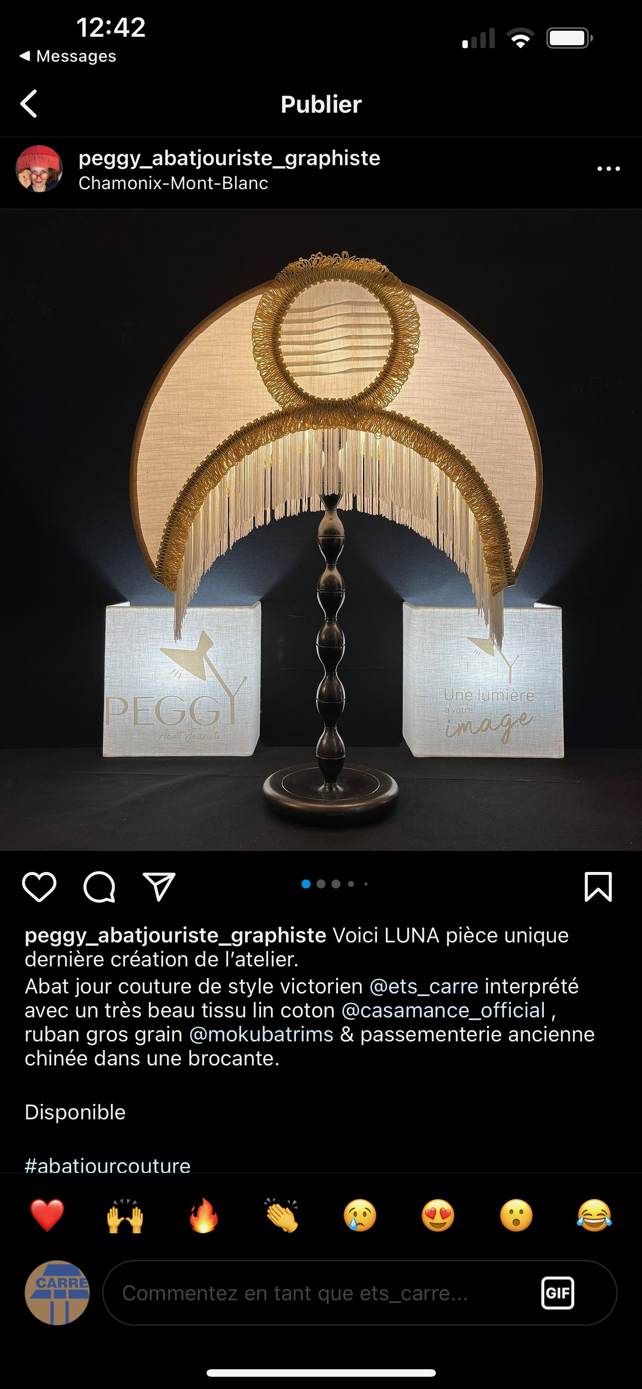The image size is (642, 1389).
Task: Insert the fire emoji reaction
Action: [x=203, y=1216]
